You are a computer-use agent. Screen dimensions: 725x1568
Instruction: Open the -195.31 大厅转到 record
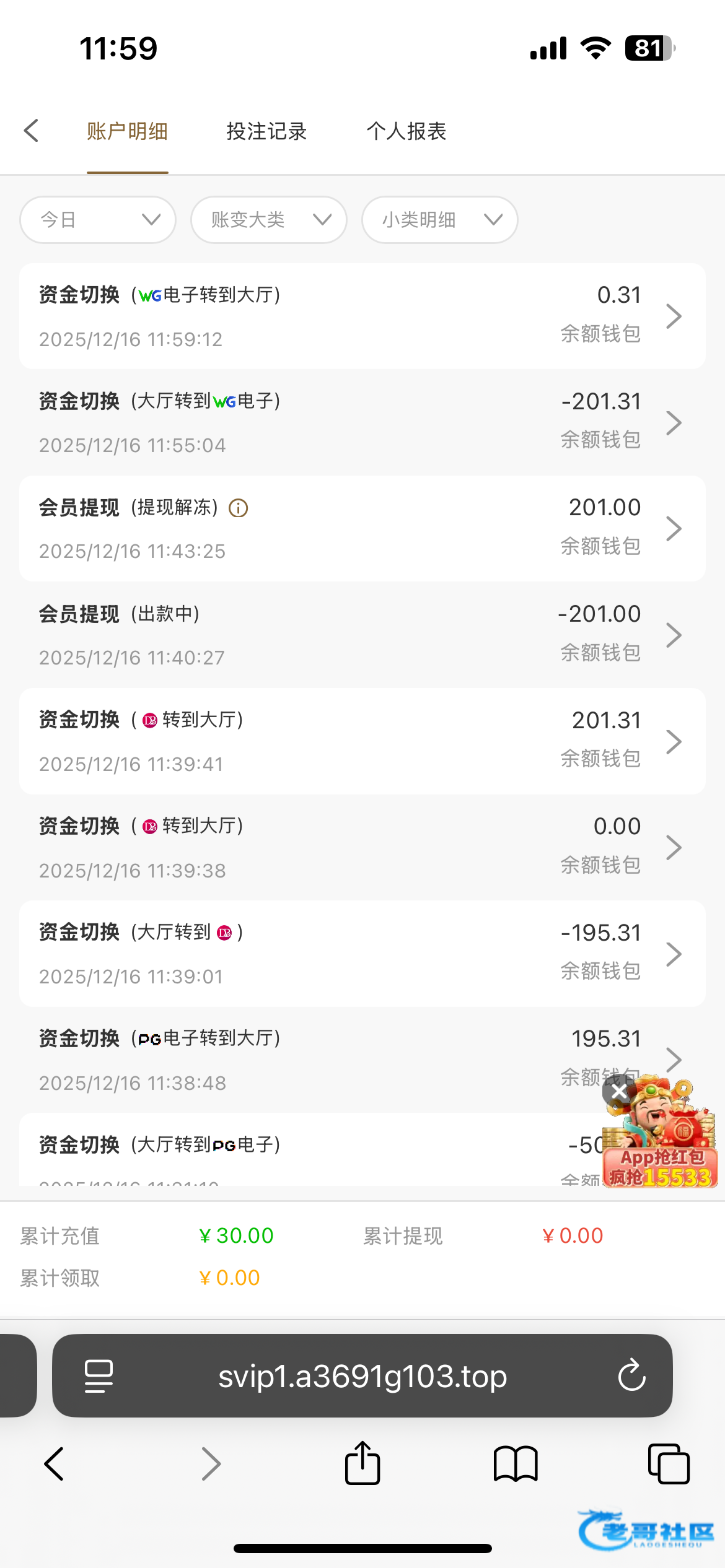(362, 954)
